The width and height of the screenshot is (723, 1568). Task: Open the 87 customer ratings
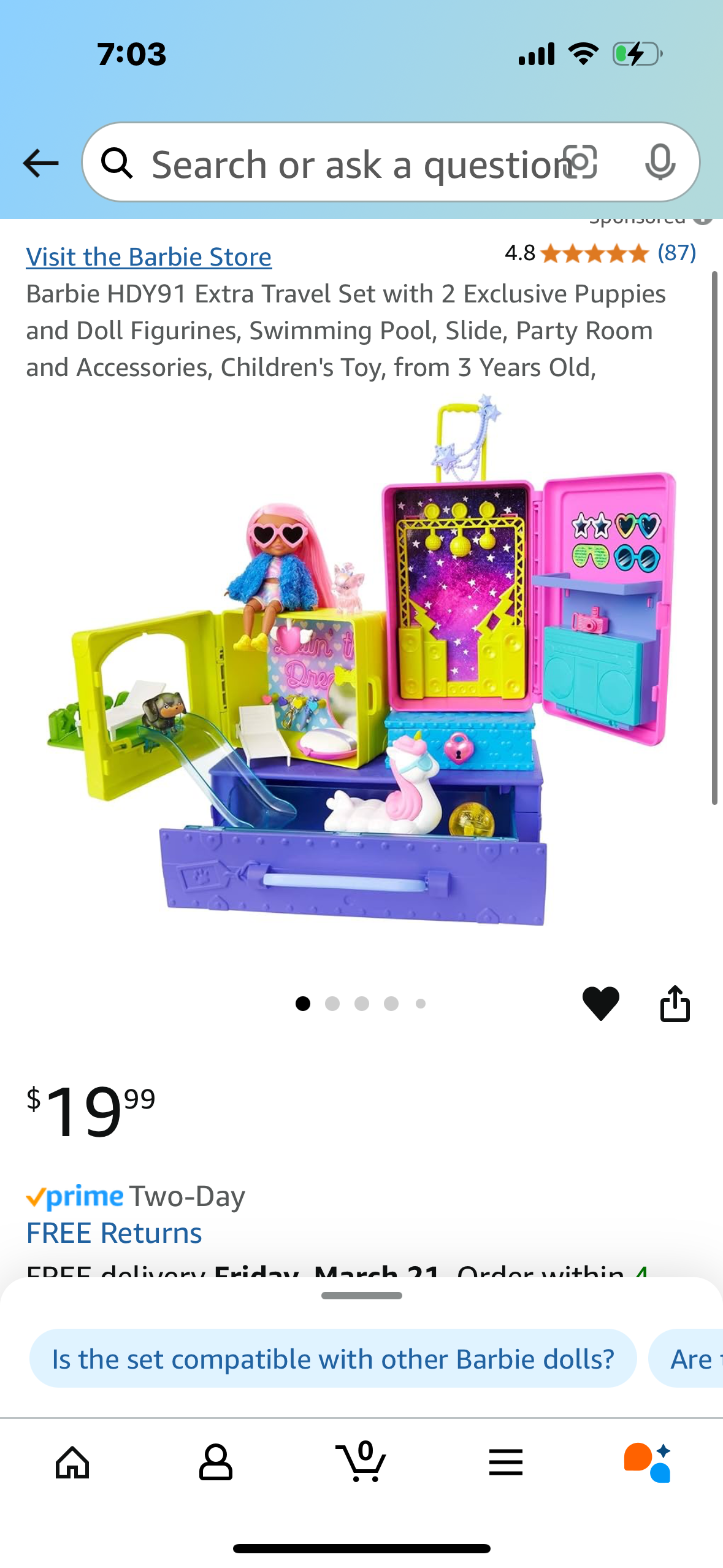pos(676,252)
